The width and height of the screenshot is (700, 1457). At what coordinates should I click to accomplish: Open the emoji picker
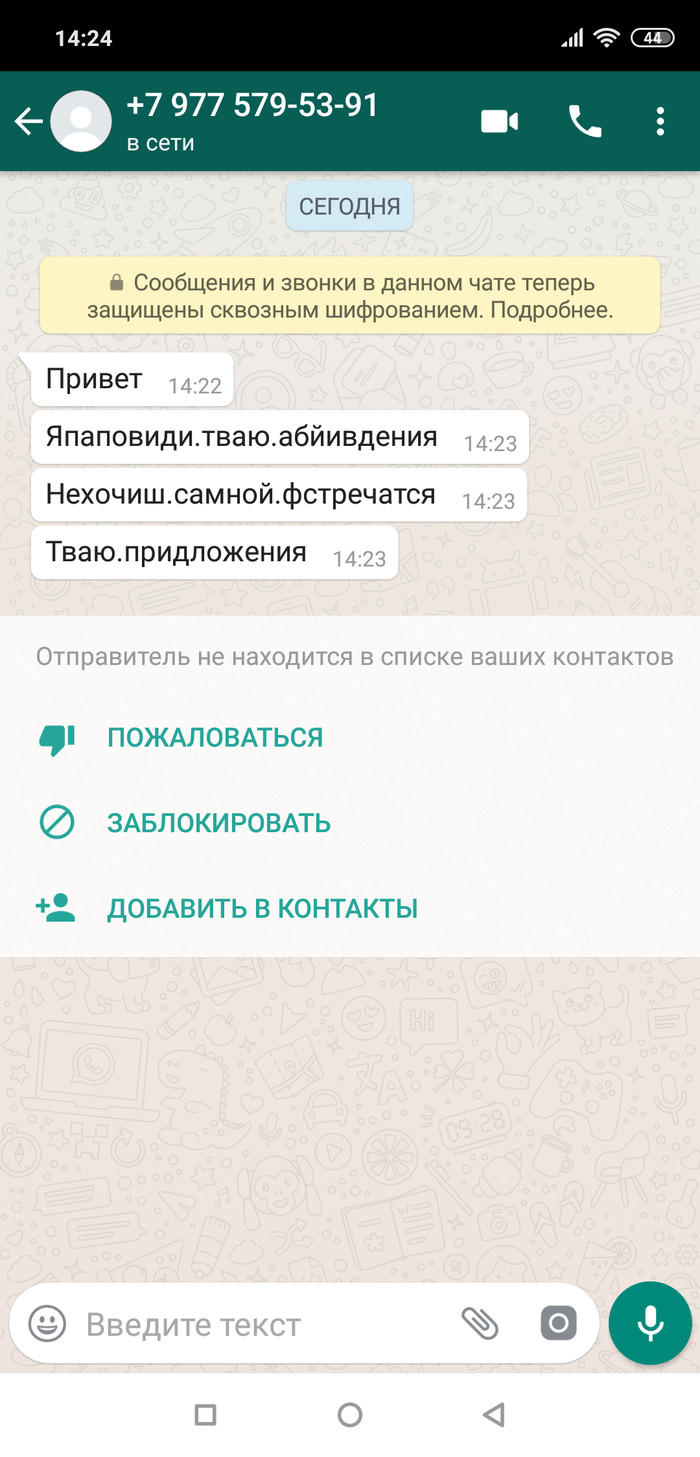click(47, 1324)
